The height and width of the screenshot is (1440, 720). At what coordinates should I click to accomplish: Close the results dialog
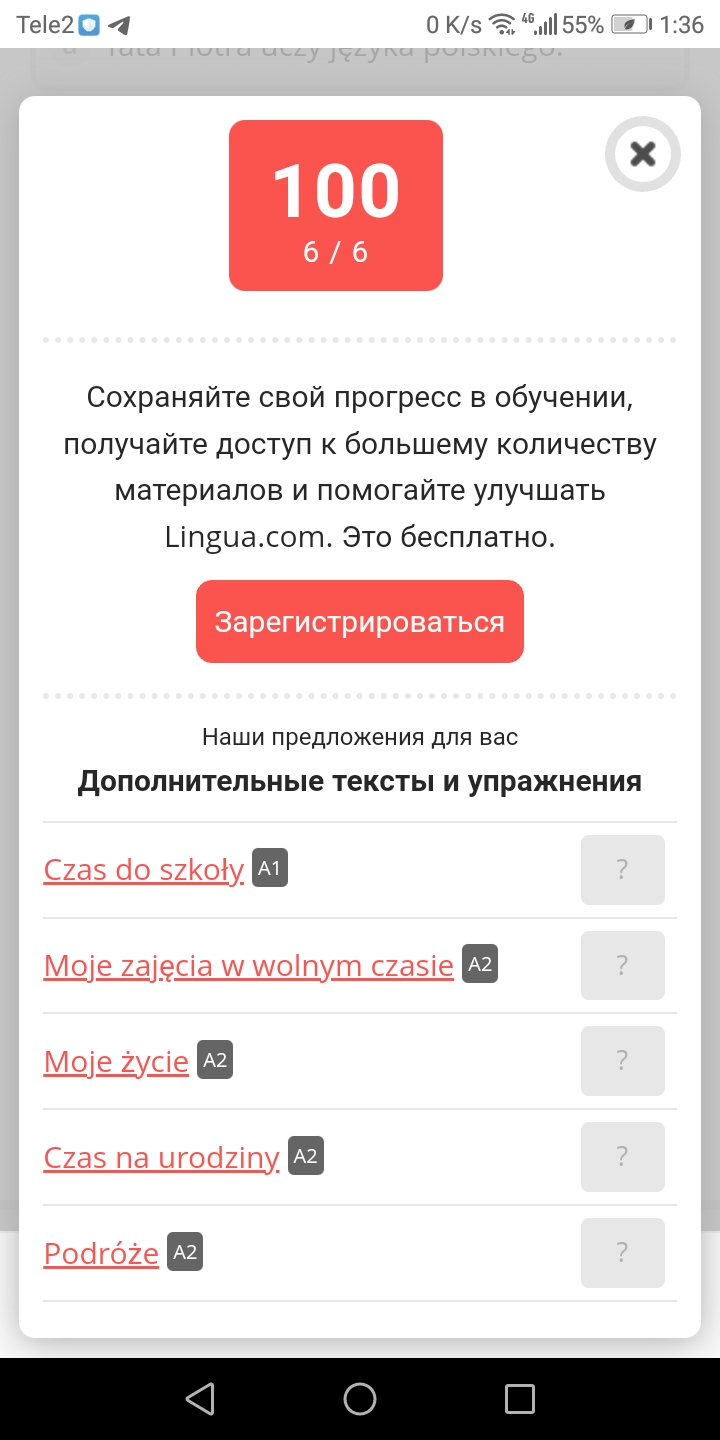pyautogui.click(x=643, y=154)
